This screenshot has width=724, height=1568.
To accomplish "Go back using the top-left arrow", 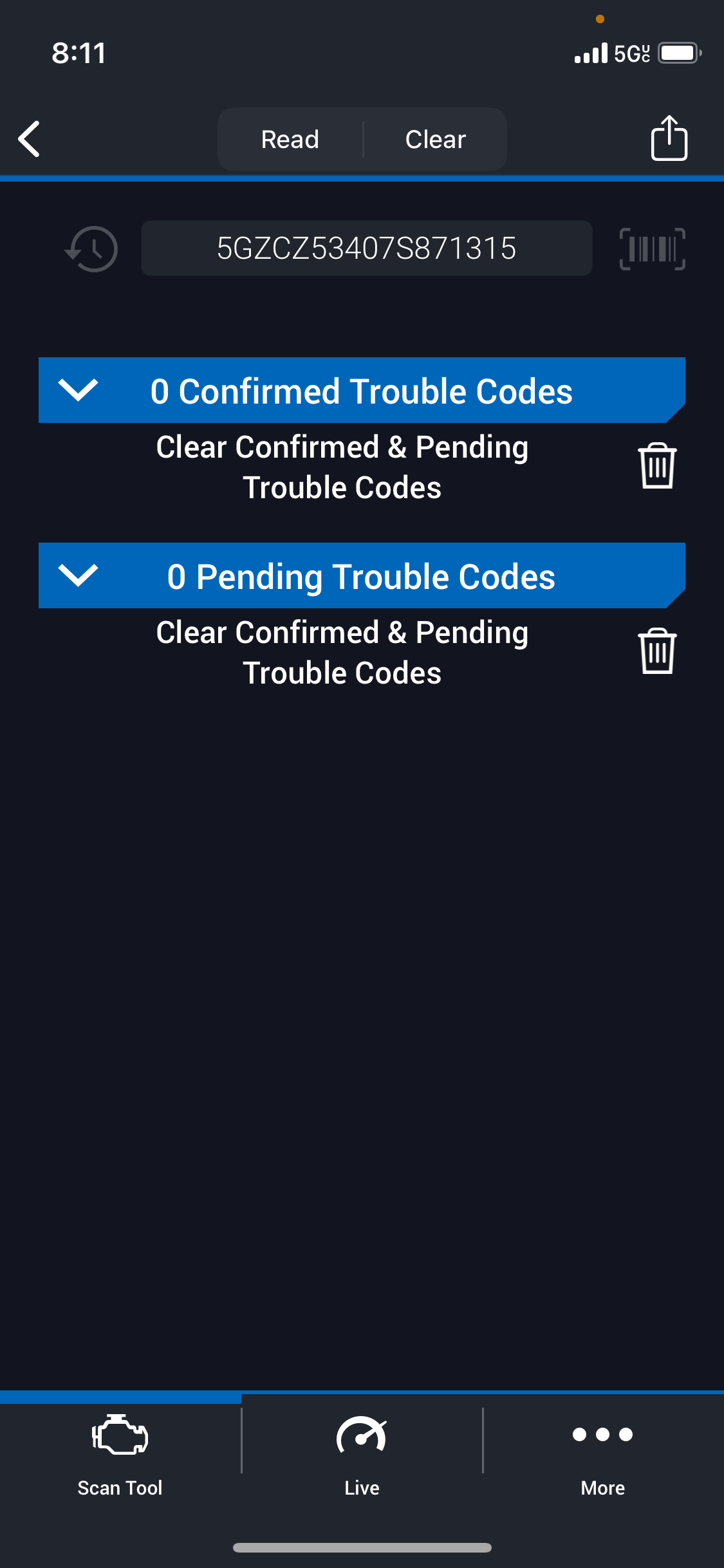I will click(x=30, y=139).
